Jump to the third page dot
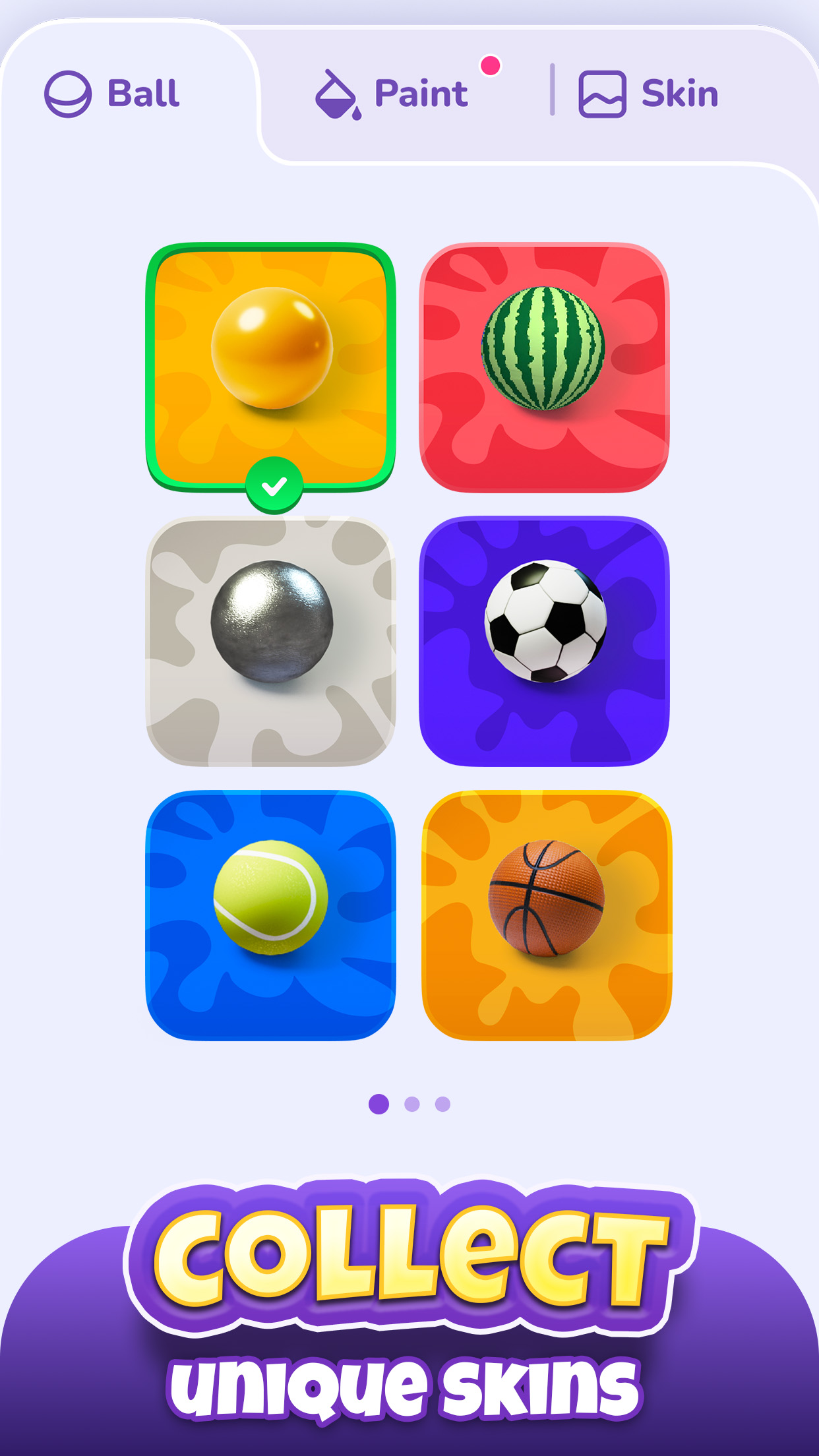Screen dimensions: 819x1456 tap(442, 1104)
